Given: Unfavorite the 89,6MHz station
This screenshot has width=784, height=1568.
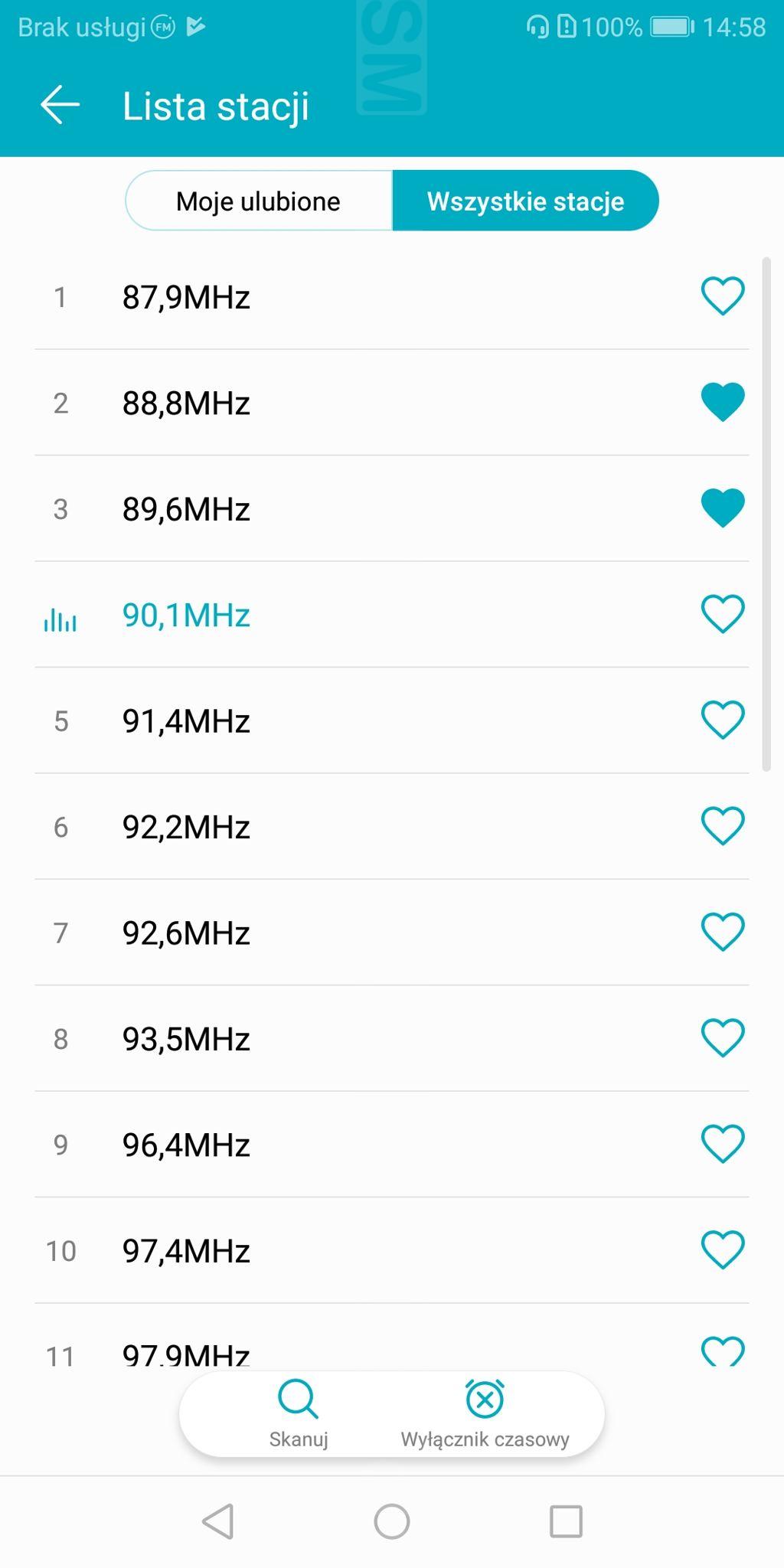Looking at the screenshot, I should (x=722, y=508).
